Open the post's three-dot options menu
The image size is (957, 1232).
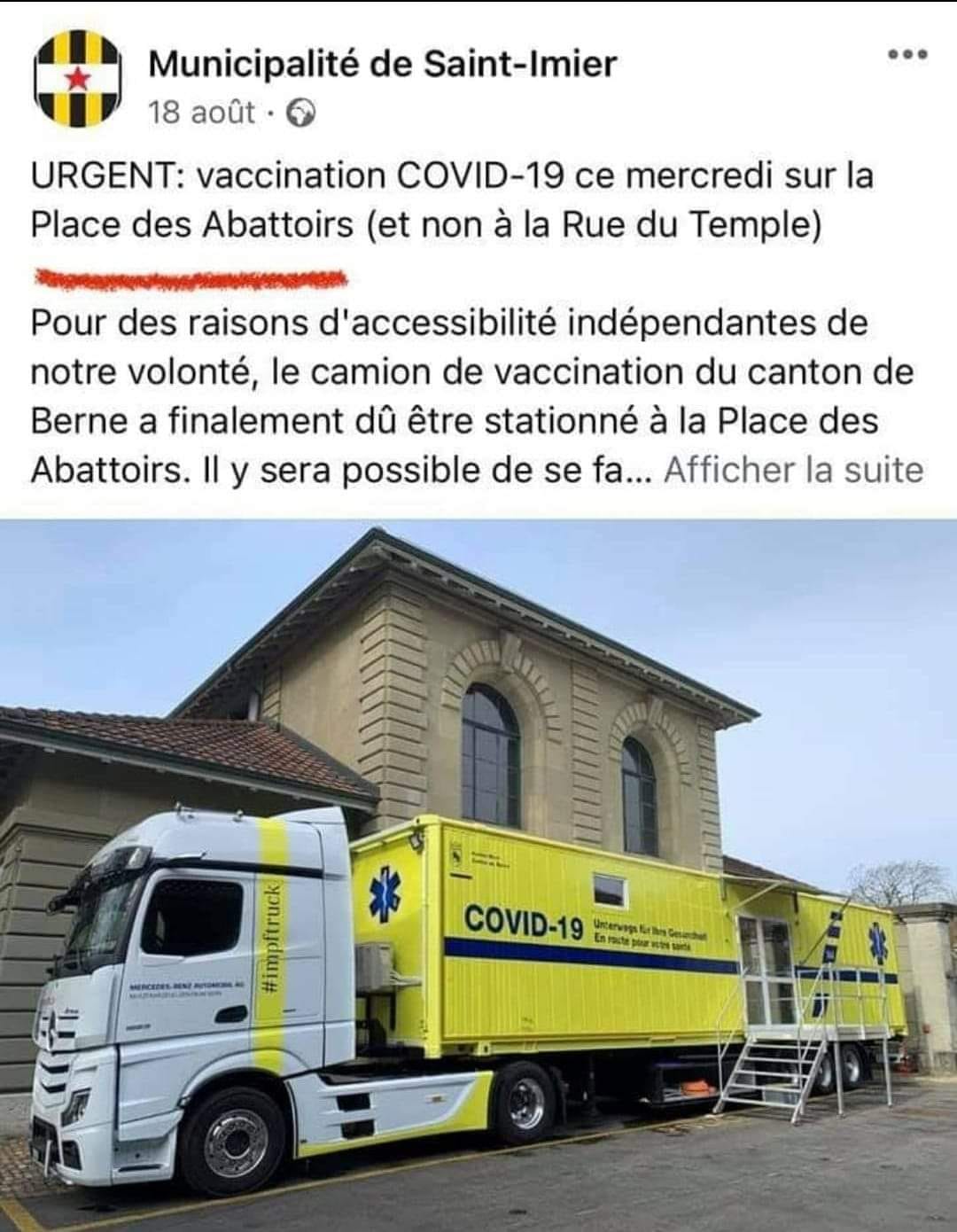[907, 55]
